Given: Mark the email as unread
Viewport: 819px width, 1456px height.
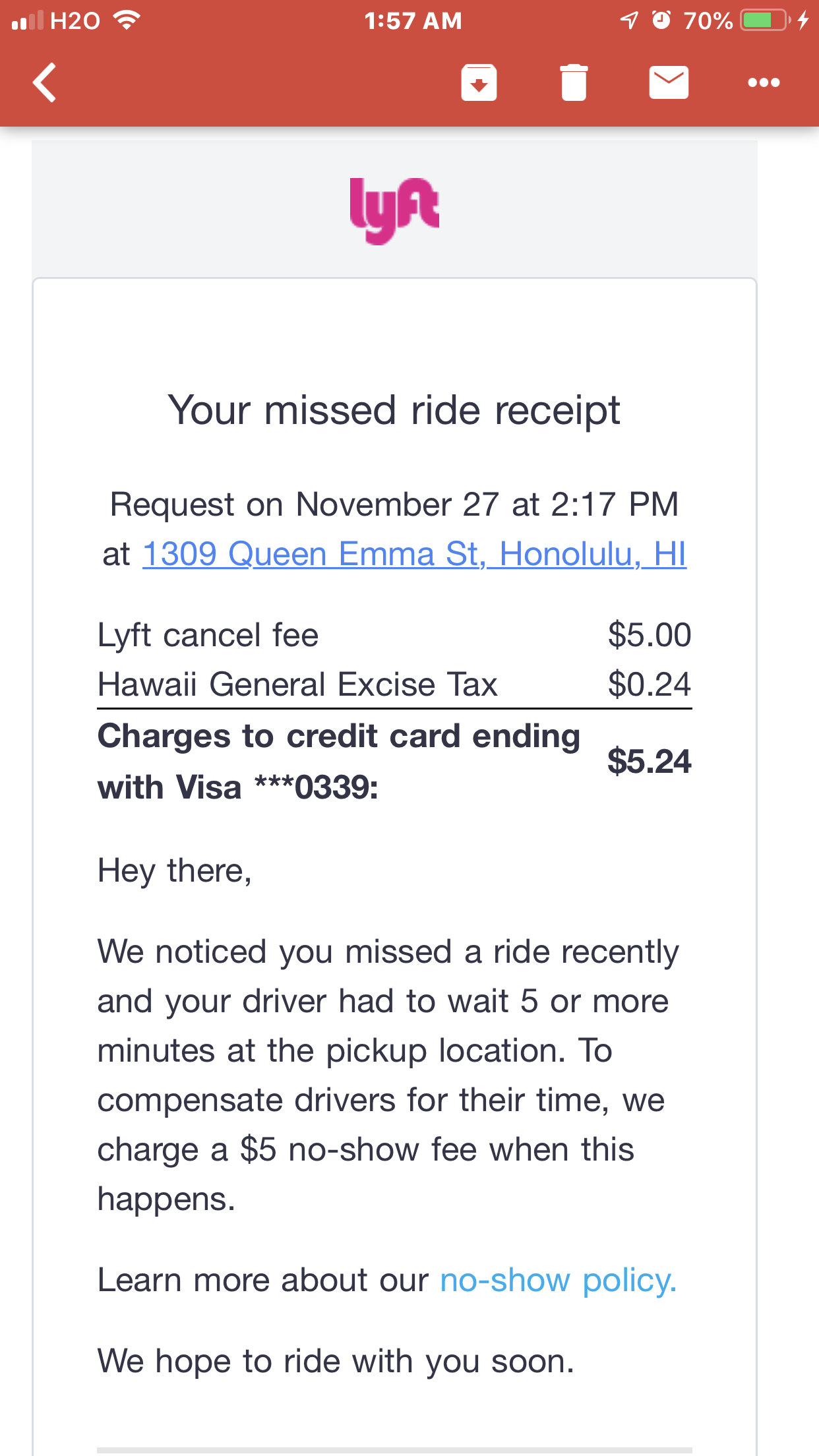Looking at the screenshot, I should (x=669, y=82).
